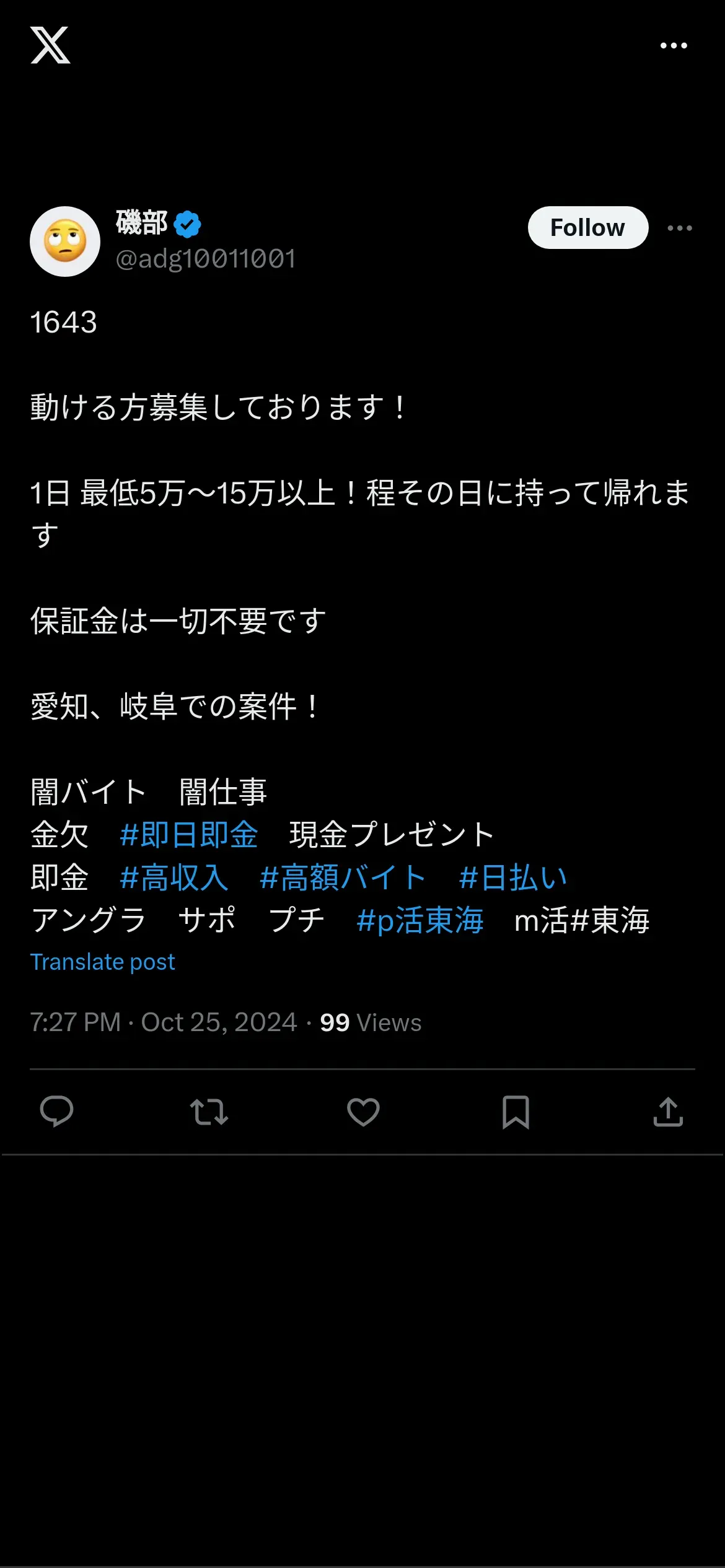The height and width of the screenshot is (1568, 725).
Task: Open the hashtag #高収入
Action: click(174, 877)
